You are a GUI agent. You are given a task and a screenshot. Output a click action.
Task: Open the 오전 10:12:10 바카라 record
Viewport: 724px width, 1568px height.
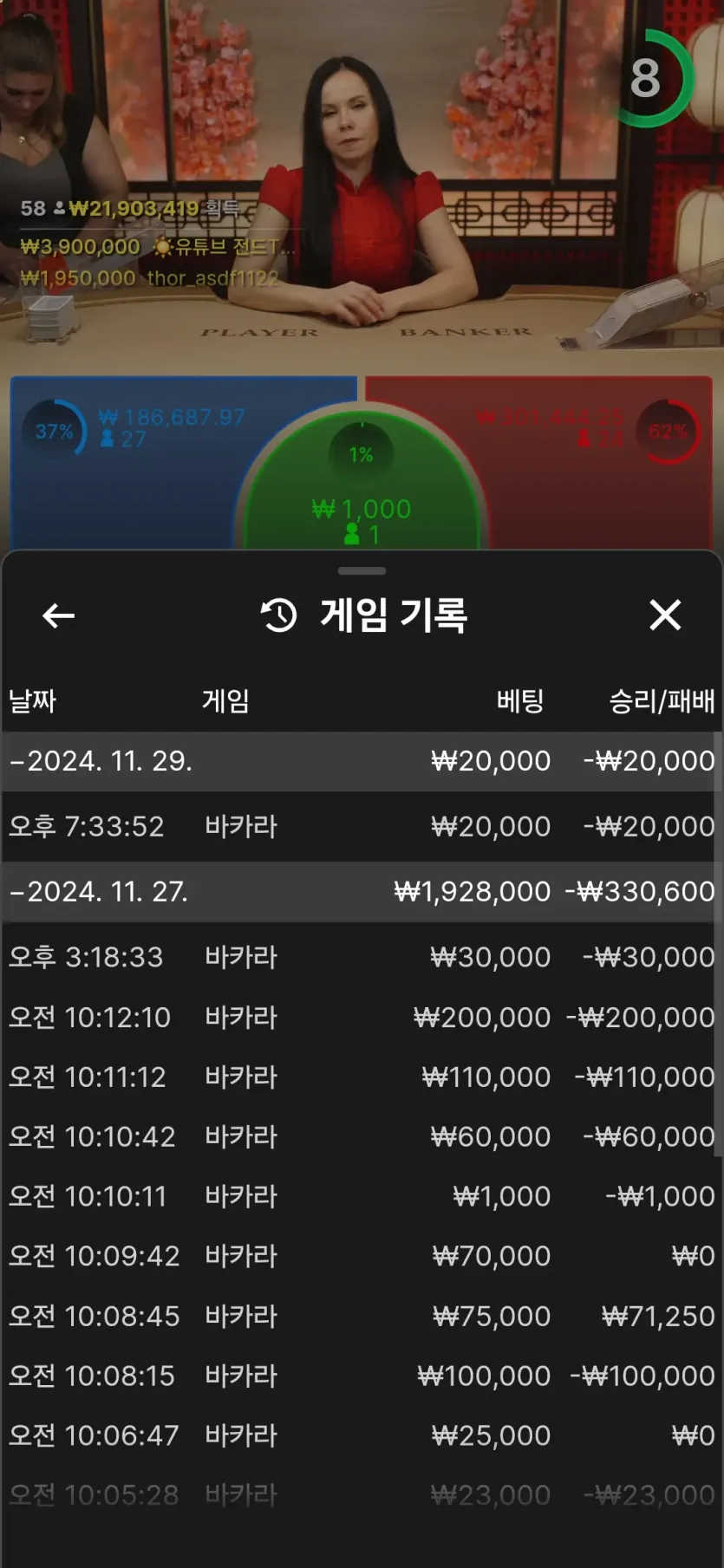[x=361, y=1017]
